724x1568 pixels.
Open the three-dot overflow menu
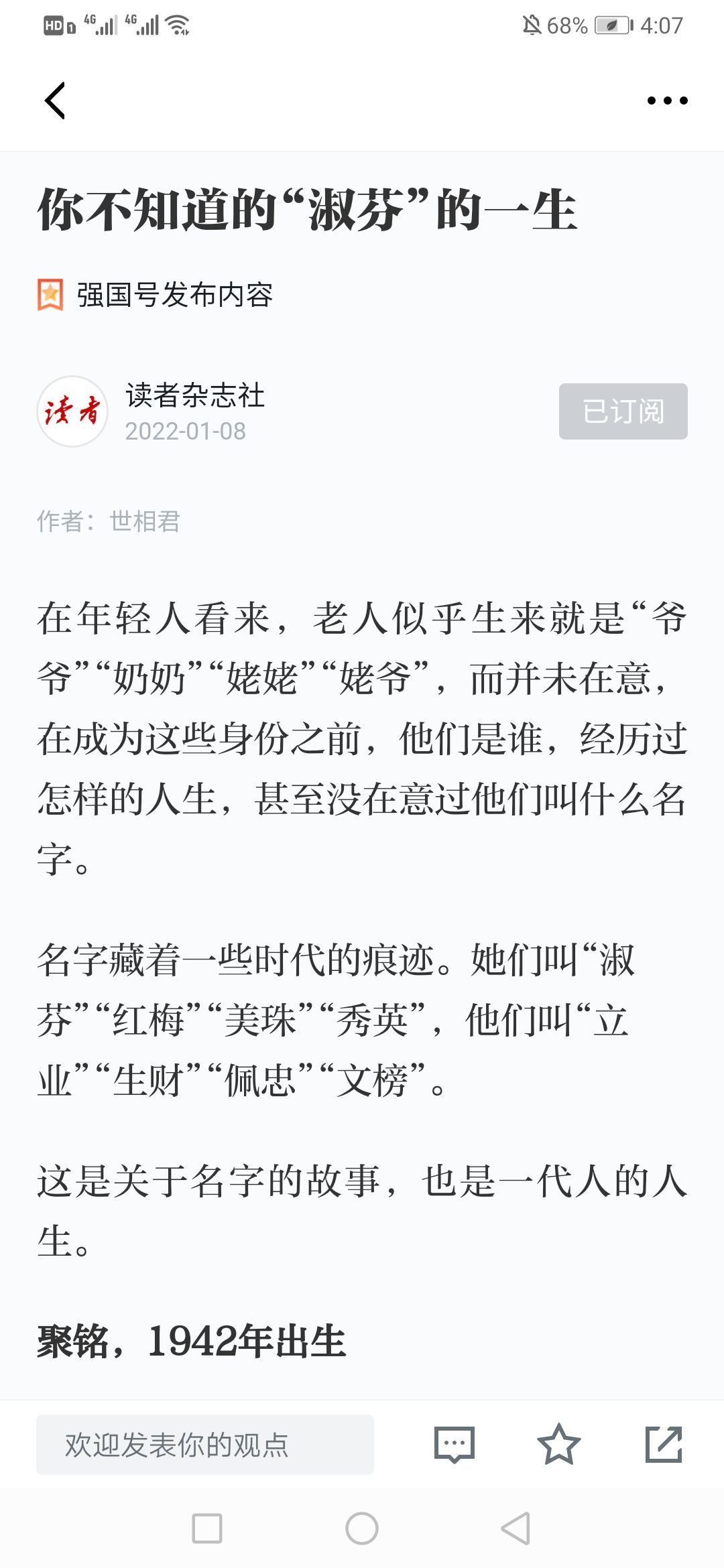667,101
